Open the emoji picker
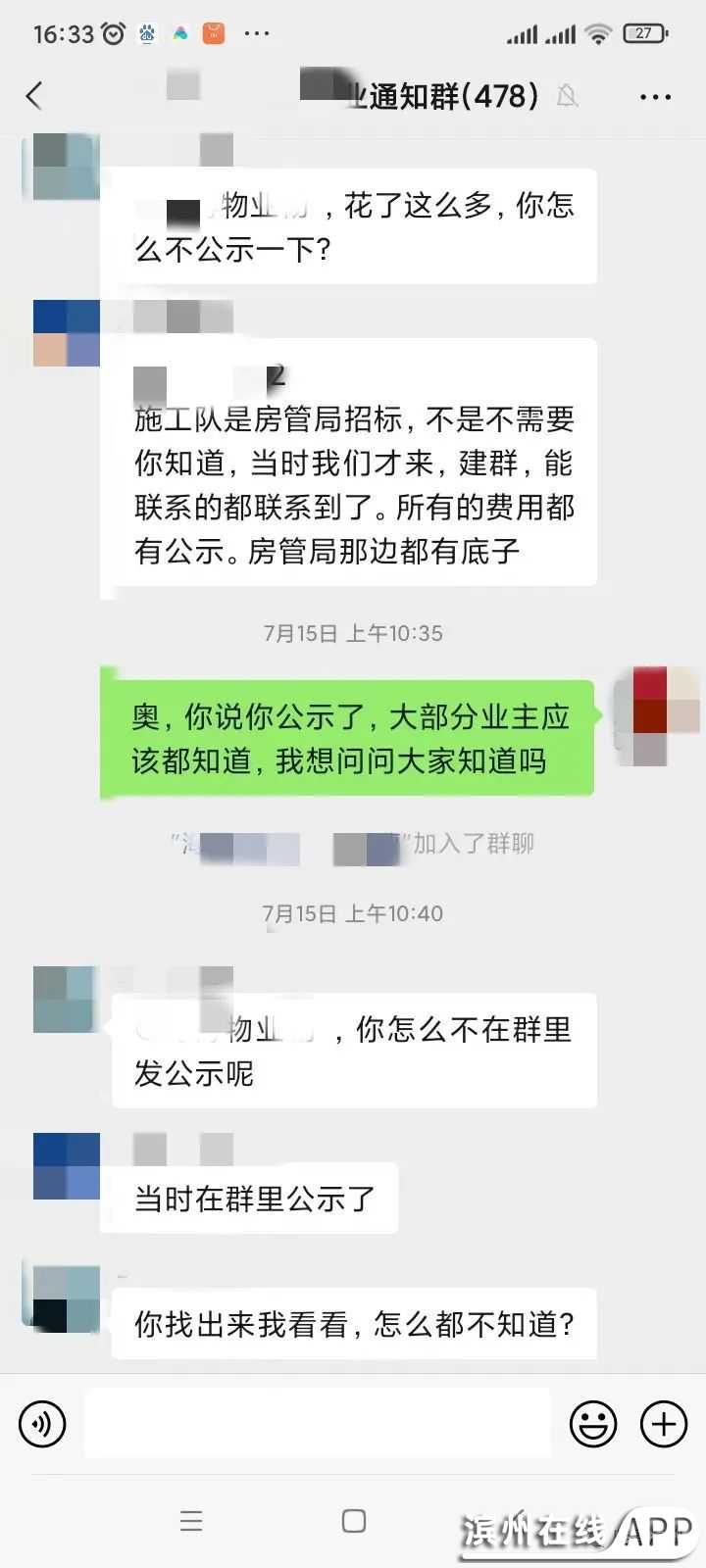 (x=592, y=1424)
